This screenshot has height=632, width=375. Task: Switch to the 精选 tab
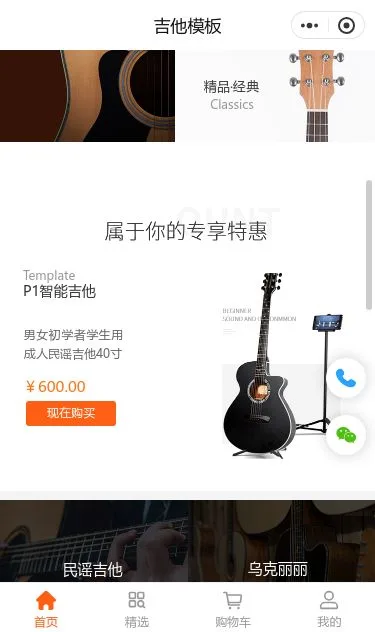tap(137, 609)
